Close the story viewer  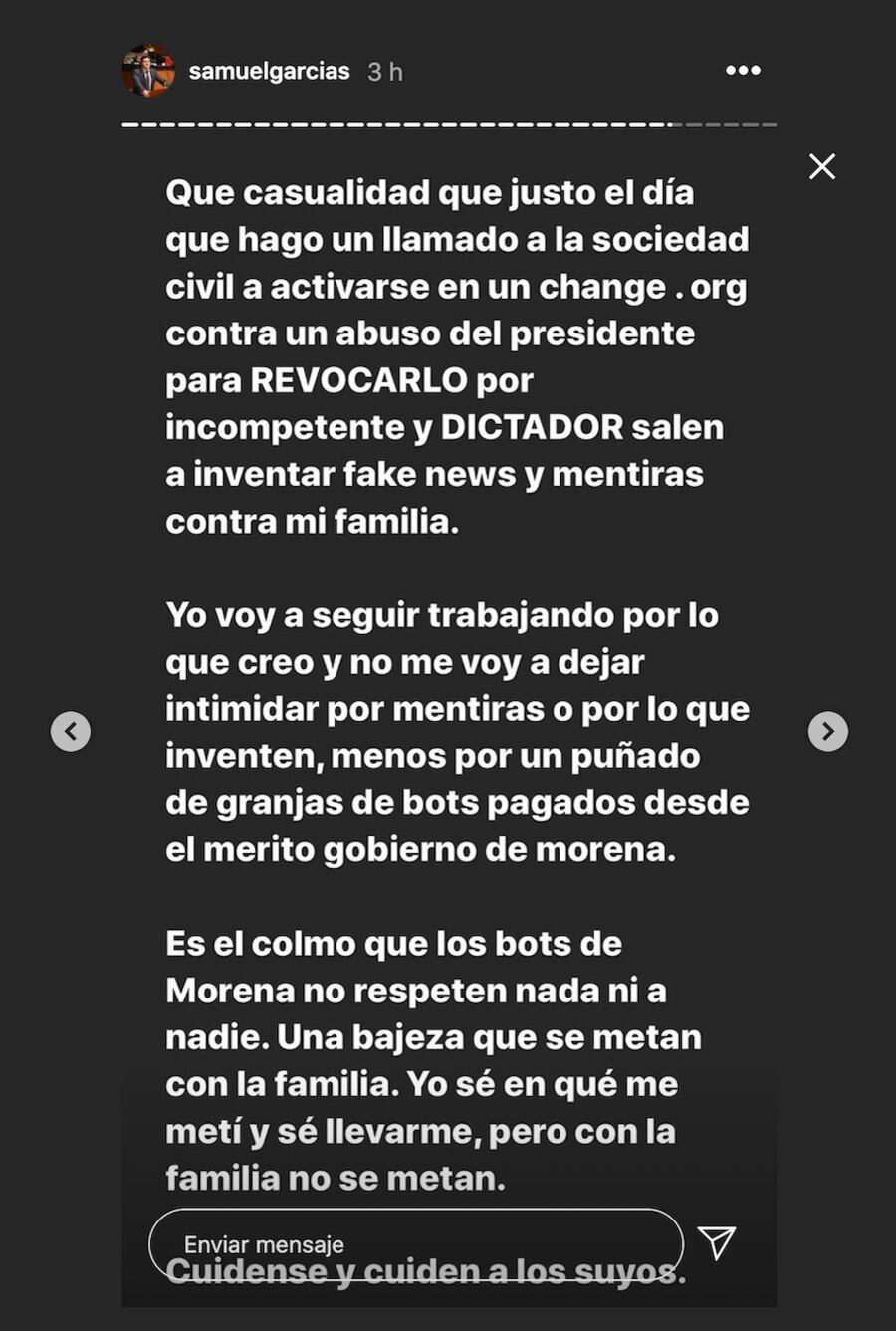click(822, 166)
